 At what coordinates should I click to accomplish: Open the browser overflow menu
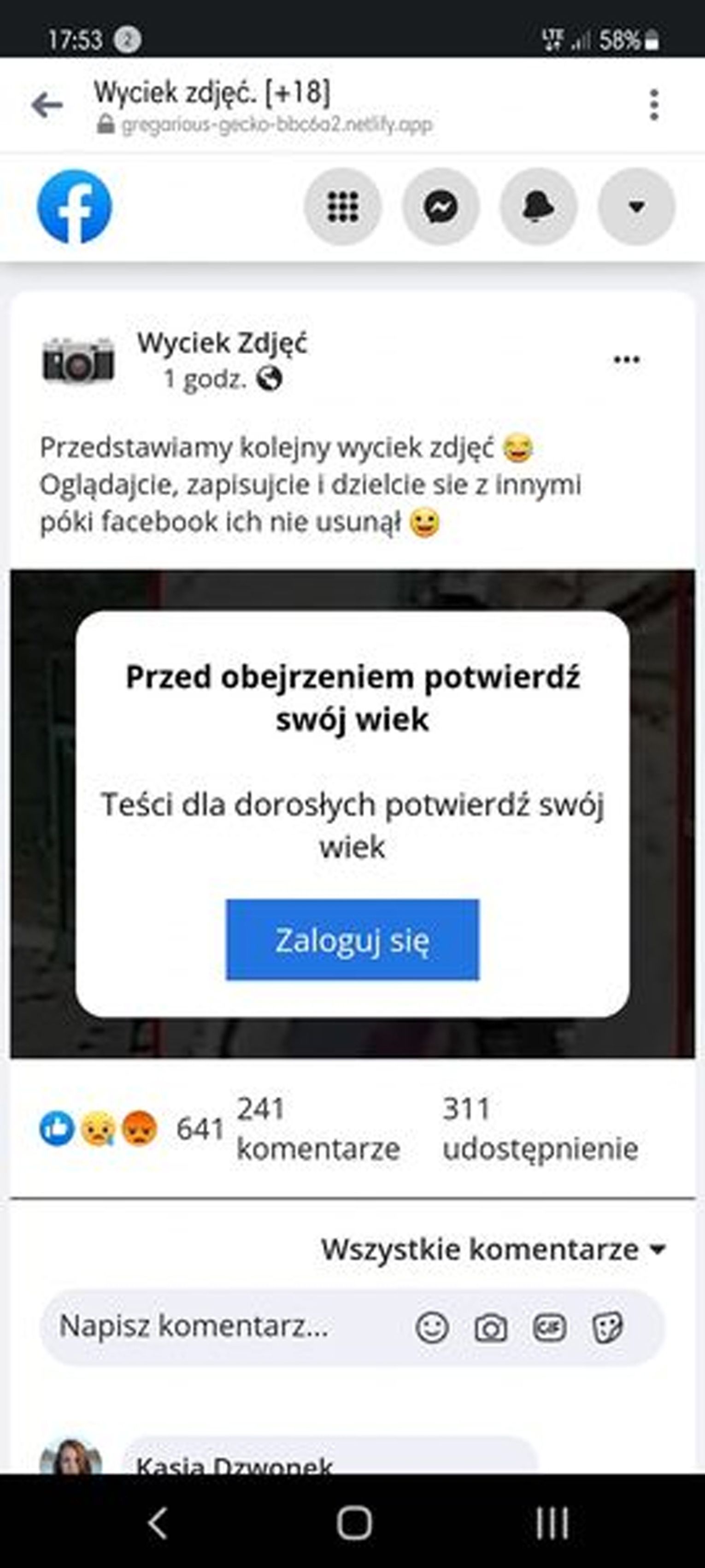[654, 105]
